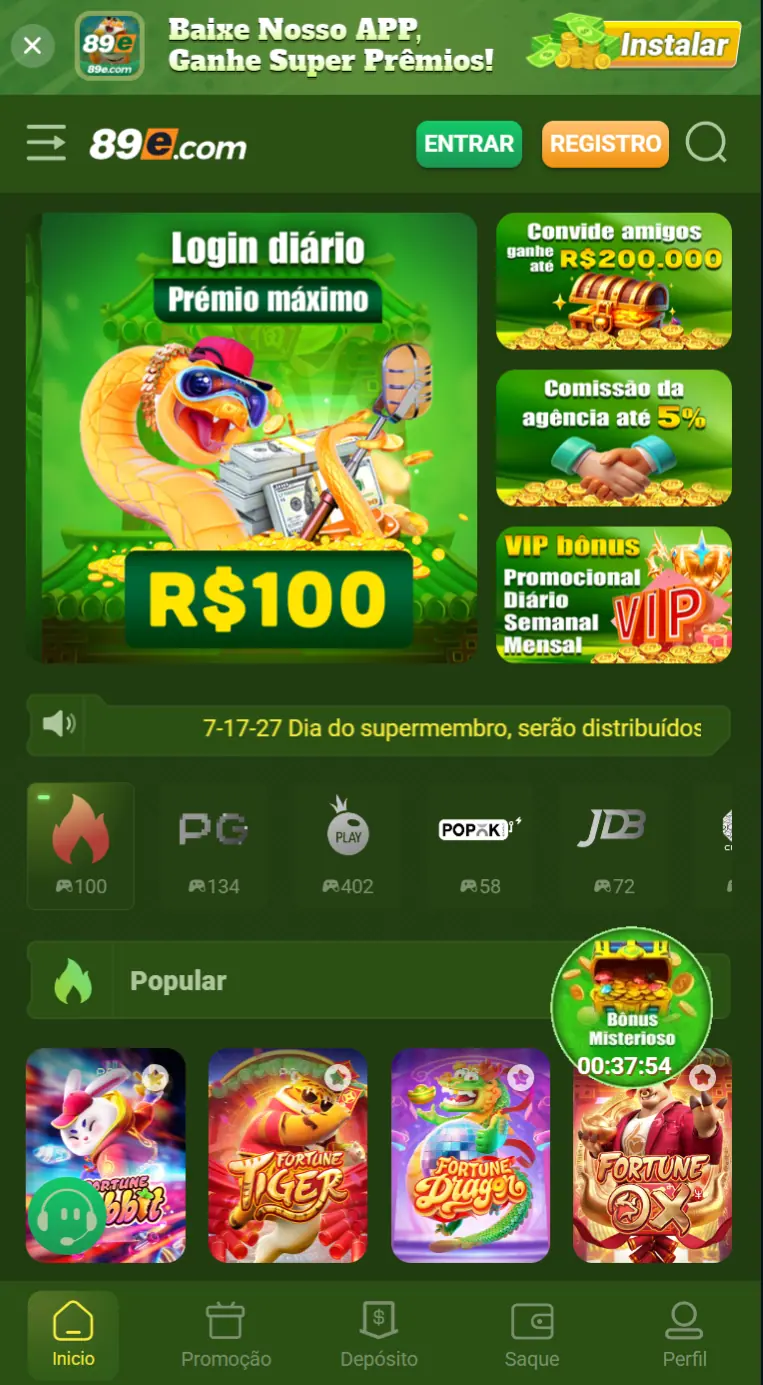Open the VIP bônus banner

(613, 594)
